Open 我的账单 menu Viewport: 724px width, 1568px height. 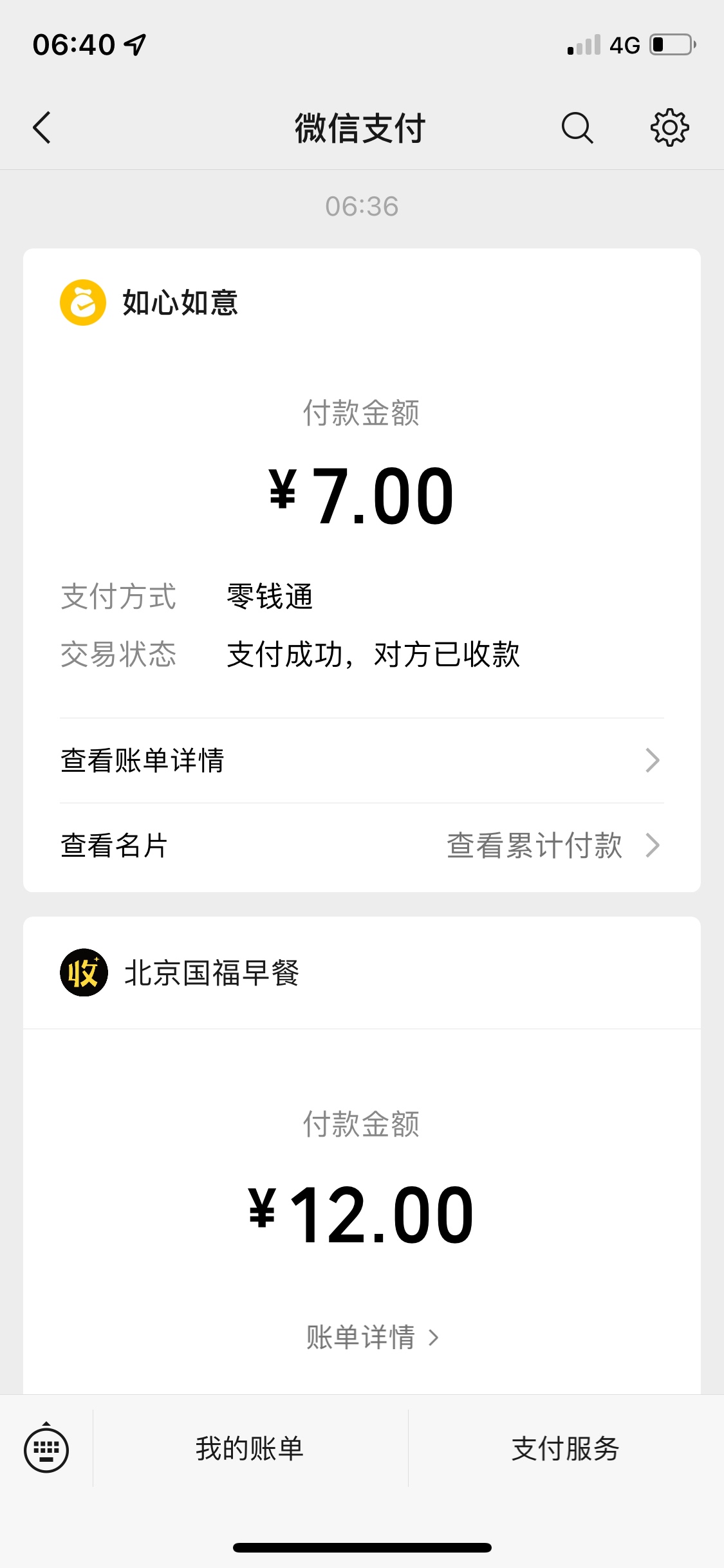pos(250,1449)
